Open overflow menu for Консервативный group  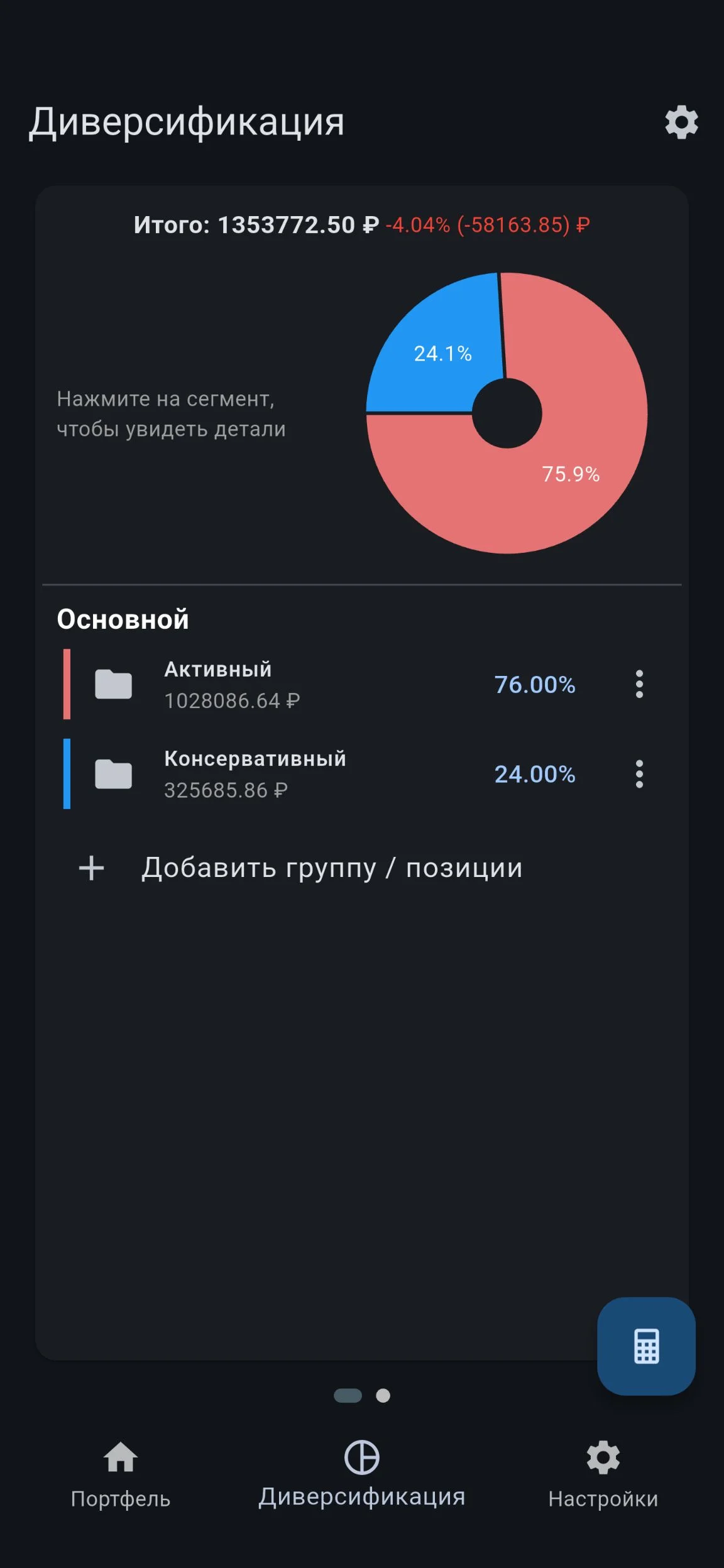click(639, 773)
